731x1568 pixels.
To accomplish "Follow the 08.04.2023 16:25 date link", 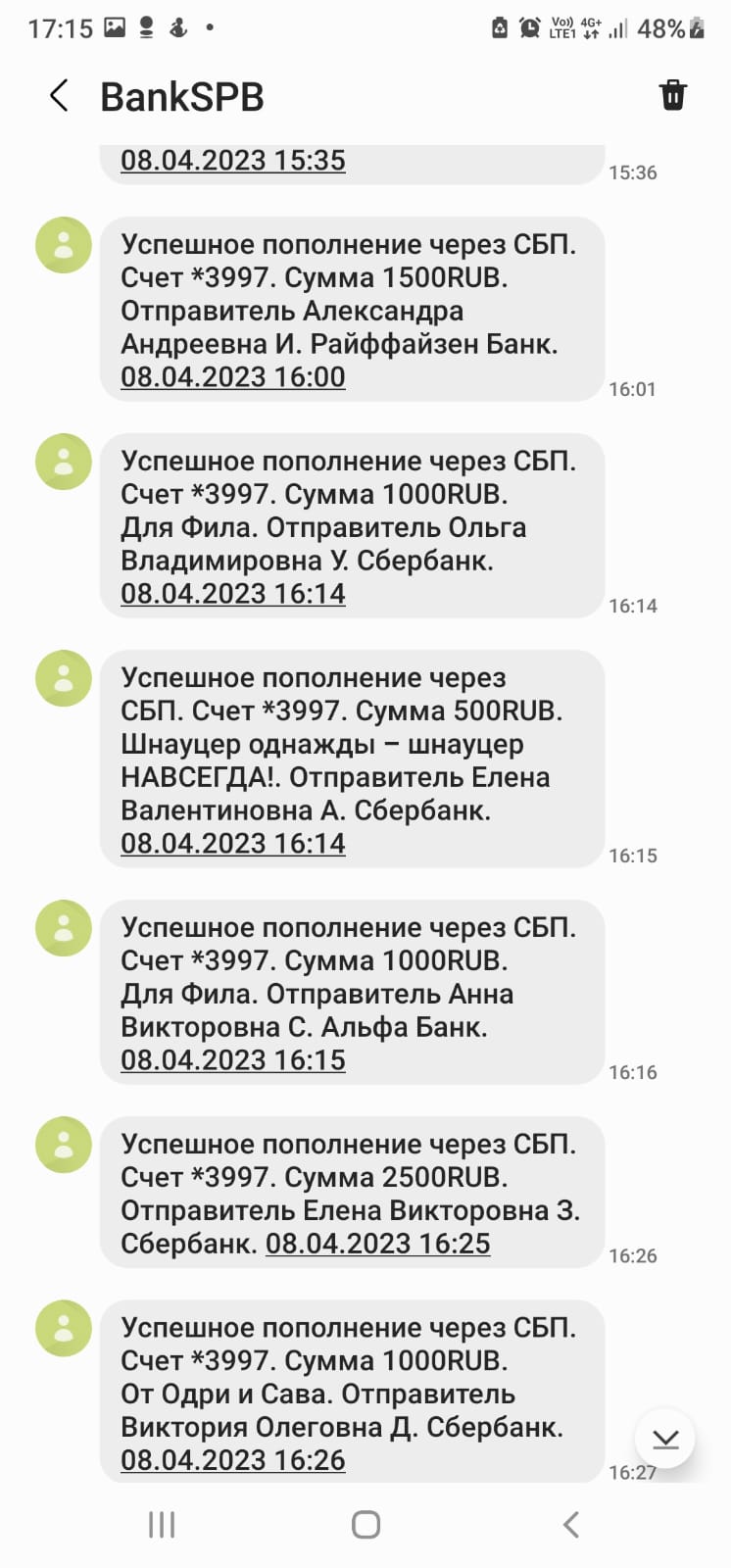I will pos(377,1244).
